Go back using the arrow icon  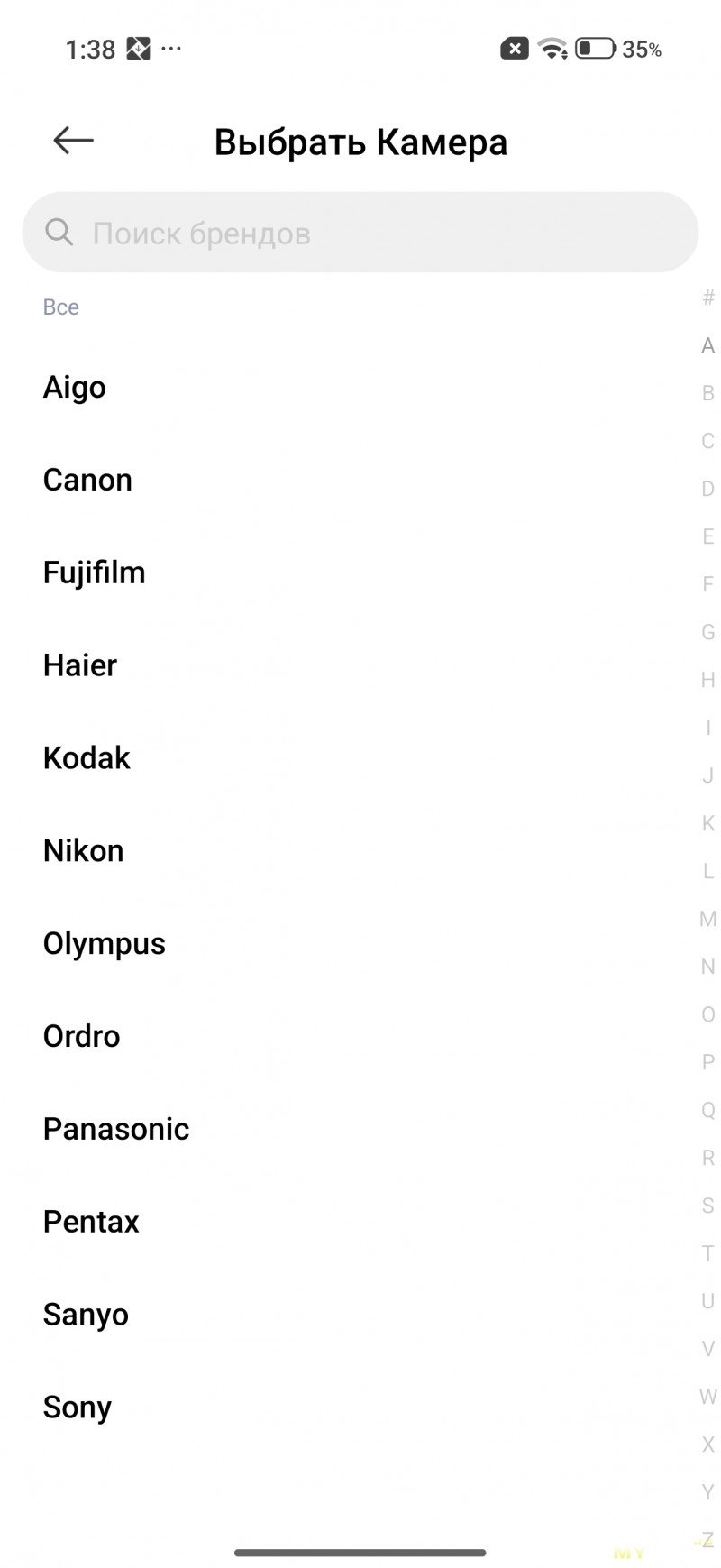73,141
